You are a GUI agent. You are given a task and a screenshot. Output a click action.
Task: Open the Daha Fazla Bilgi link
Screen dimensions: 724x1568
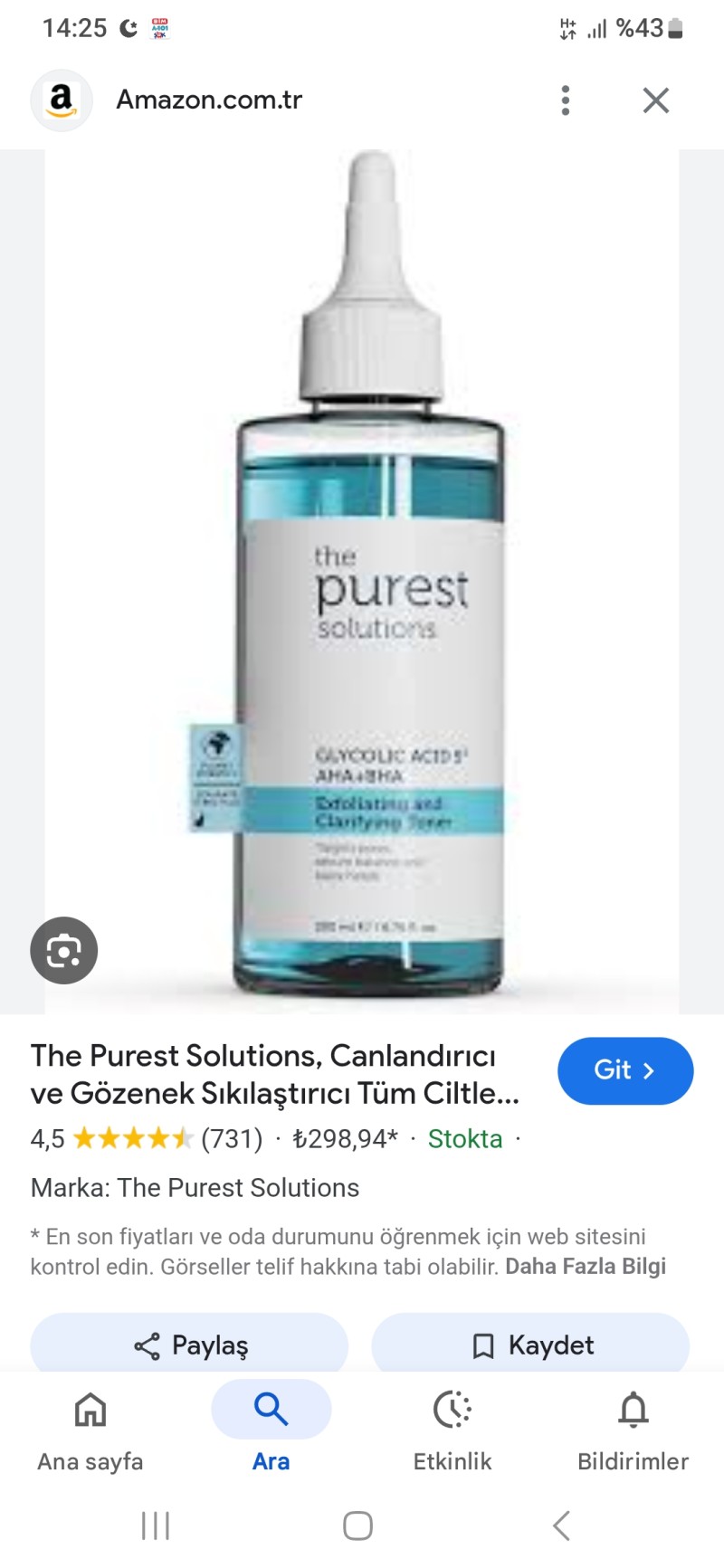pyautogui.click(x=586, y=1266)
